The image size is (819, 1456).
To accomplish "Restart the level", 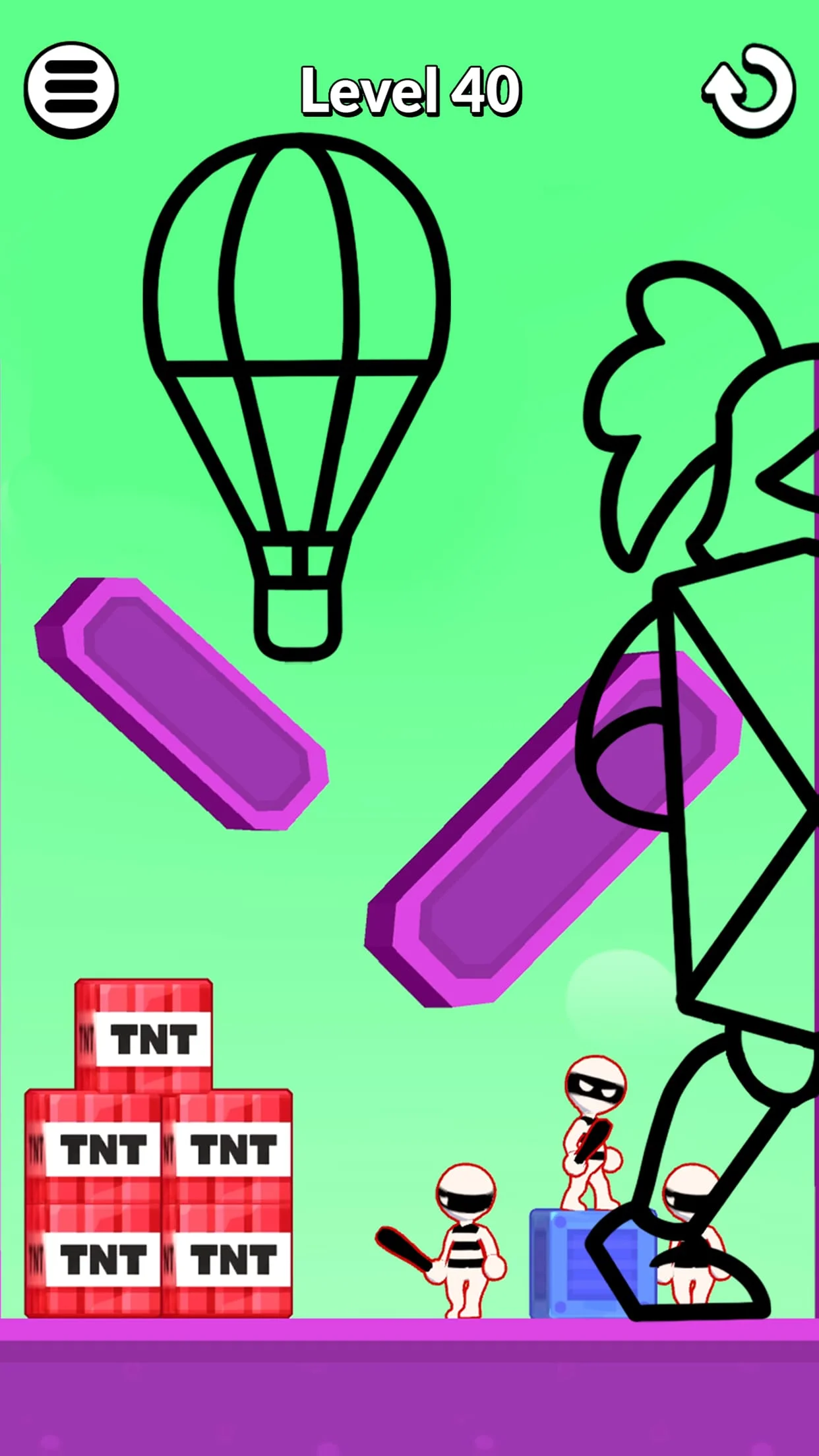I will point(750,90).
